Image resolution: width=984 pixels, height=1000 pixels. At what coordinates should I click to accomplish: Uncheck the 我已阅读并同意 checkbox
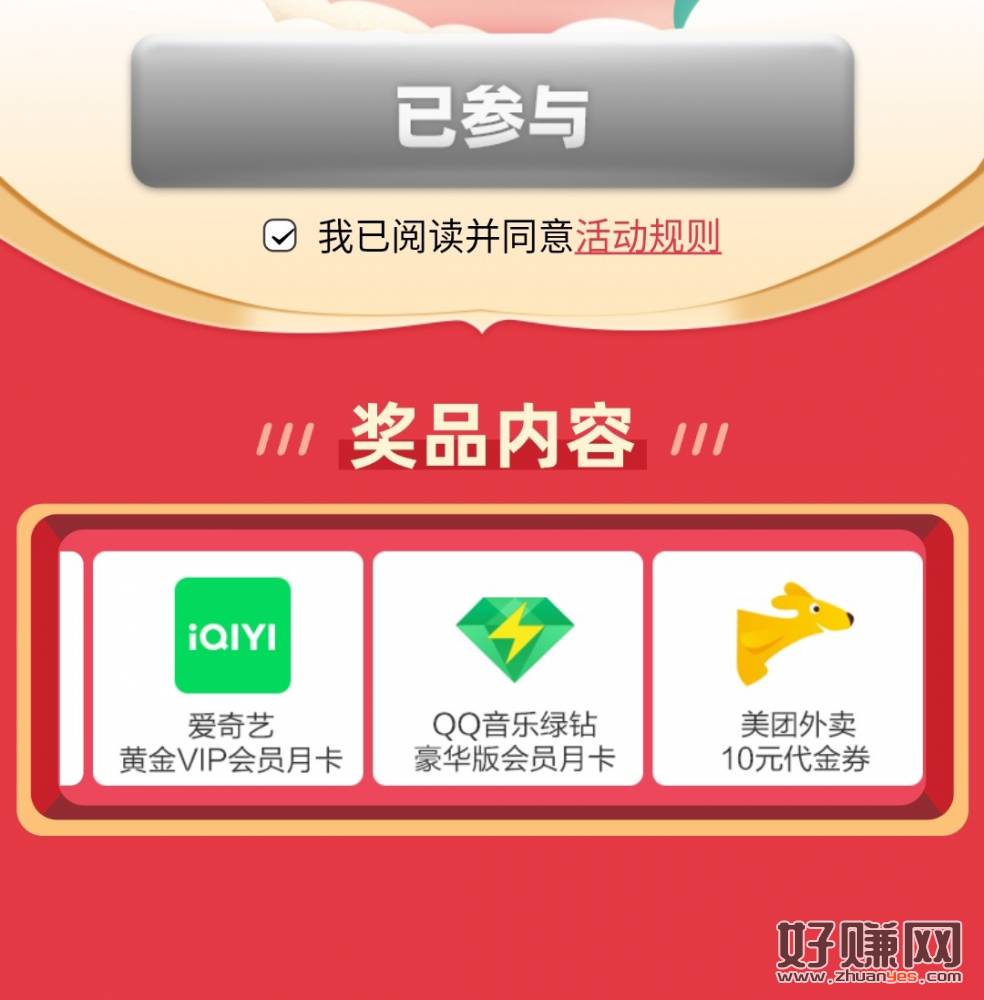pos(279,237)
